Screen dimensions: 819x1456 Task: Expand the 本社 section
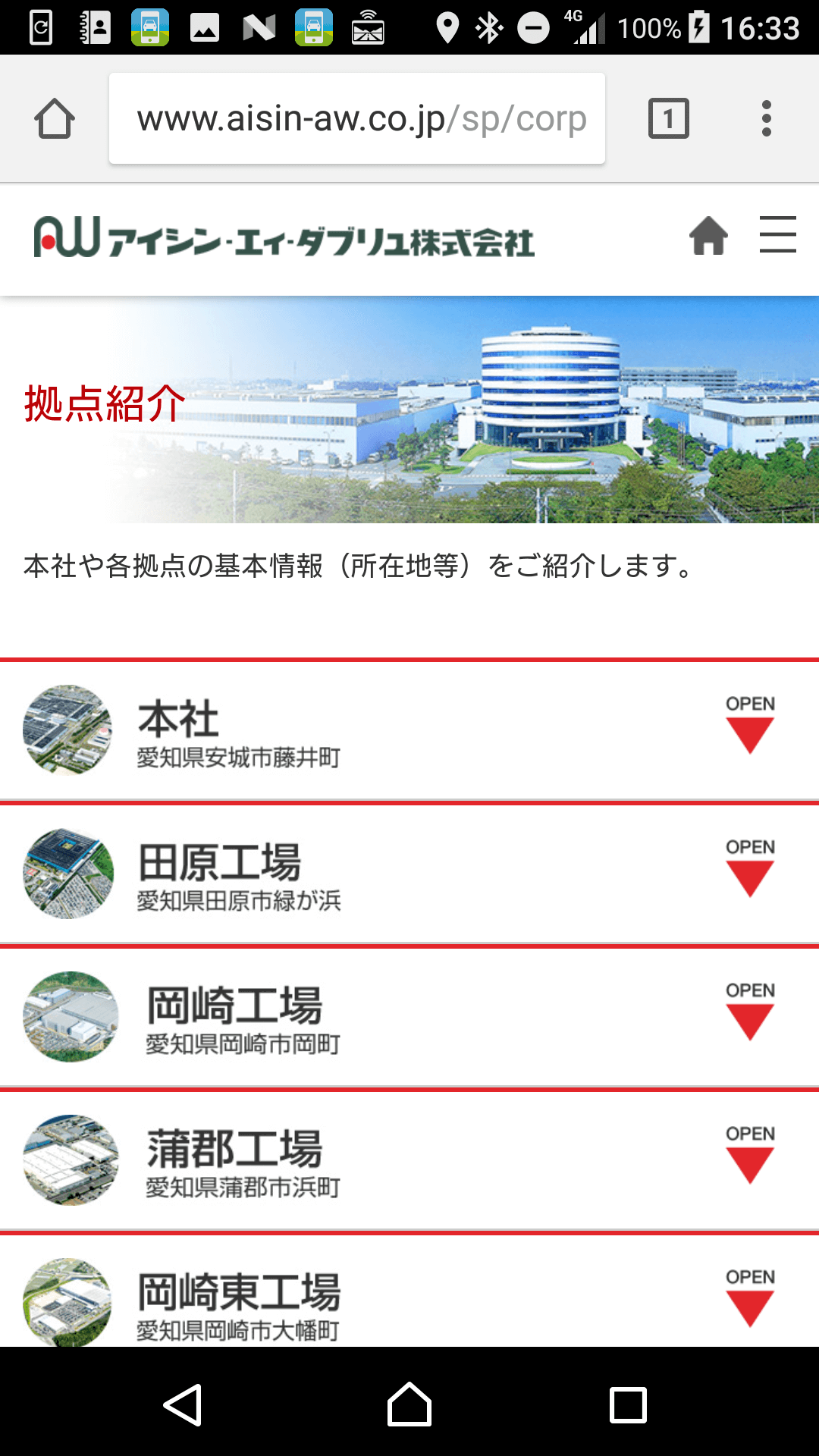coord(409,730)
